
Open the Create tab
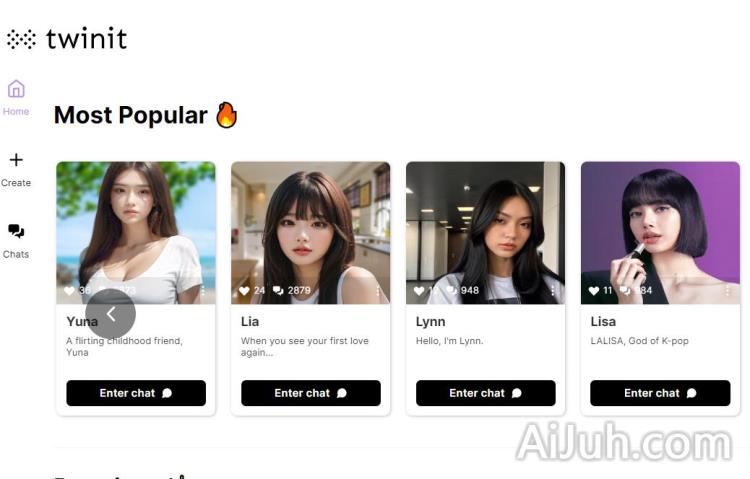tap(16, 168)
